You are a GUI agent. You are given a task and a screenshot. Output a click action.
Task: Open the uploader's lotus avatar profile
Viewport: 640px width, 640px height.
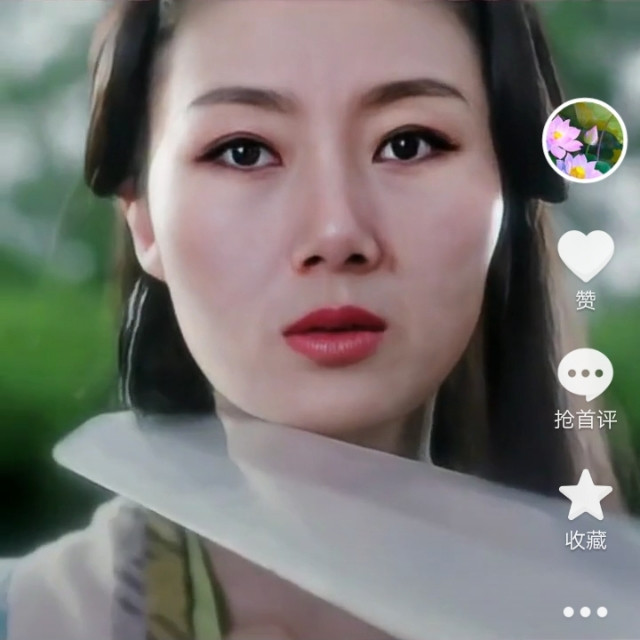click(585, 141)
